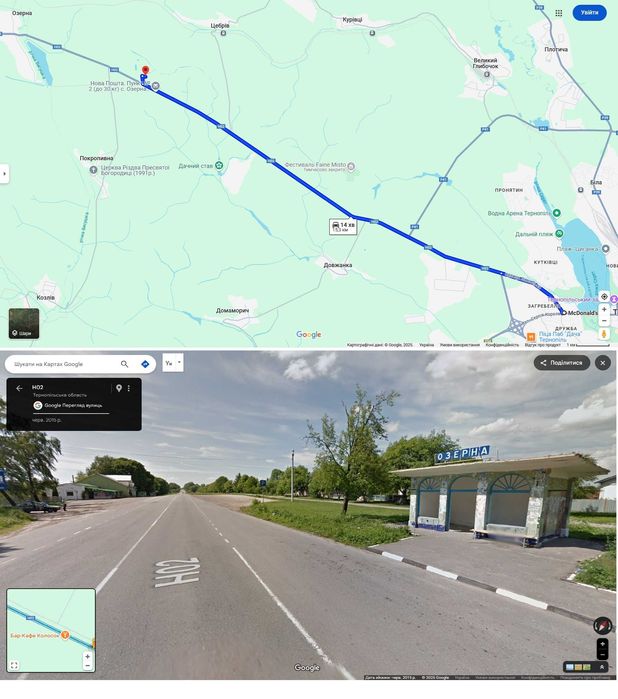Share this Street View via Поділитися
Screen dimensions: 618x699
click(x=561, y=363)
